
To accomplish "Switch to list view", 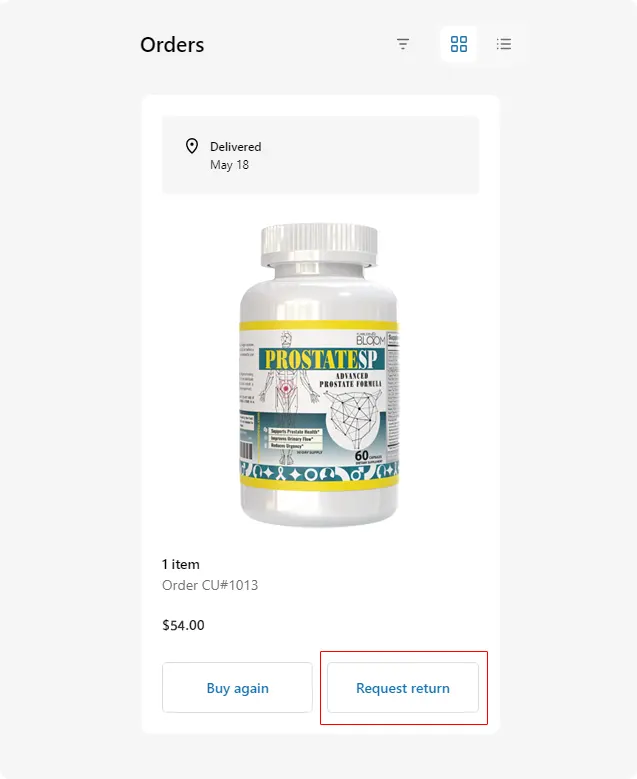I will tap(504, 44).
